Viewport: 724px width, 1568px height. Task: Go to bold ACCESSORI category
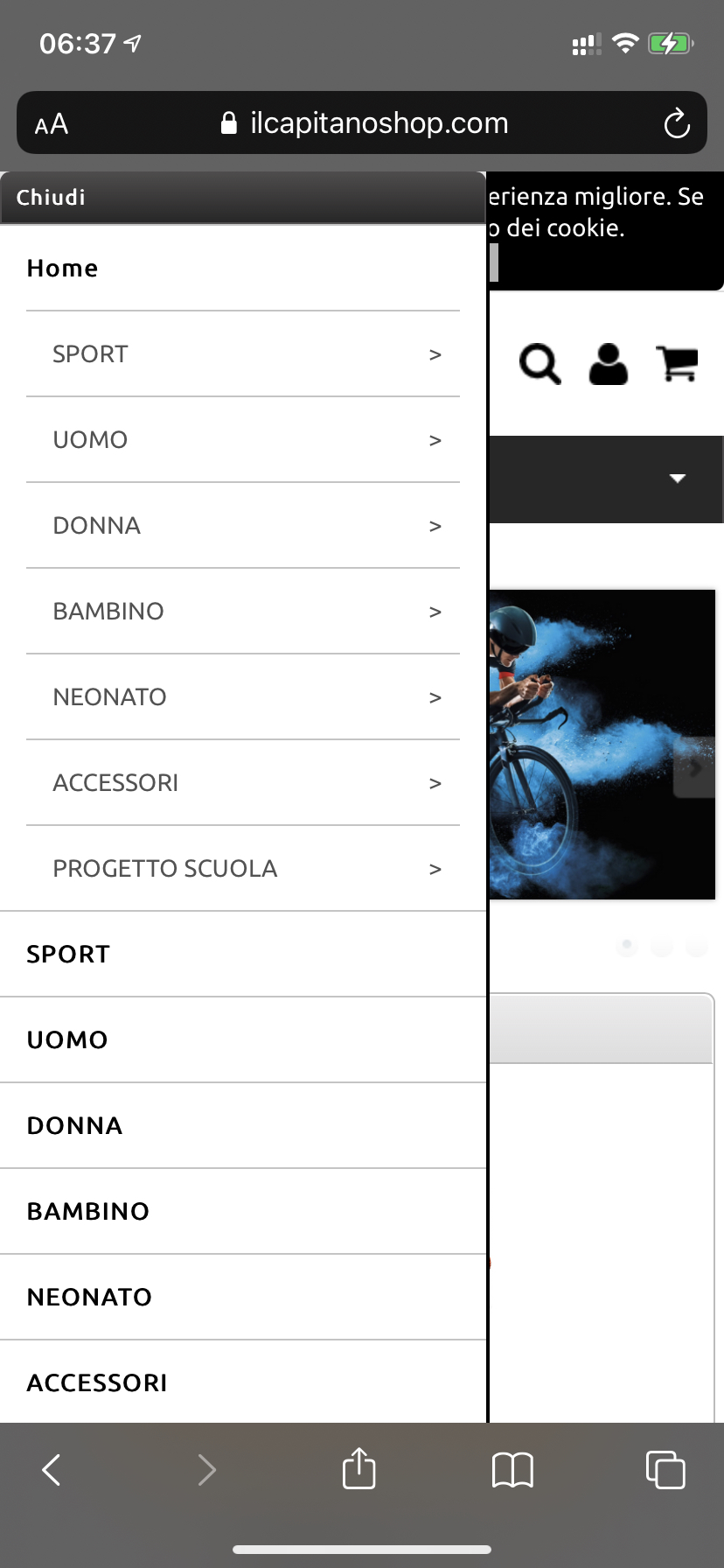point(96,1383)
